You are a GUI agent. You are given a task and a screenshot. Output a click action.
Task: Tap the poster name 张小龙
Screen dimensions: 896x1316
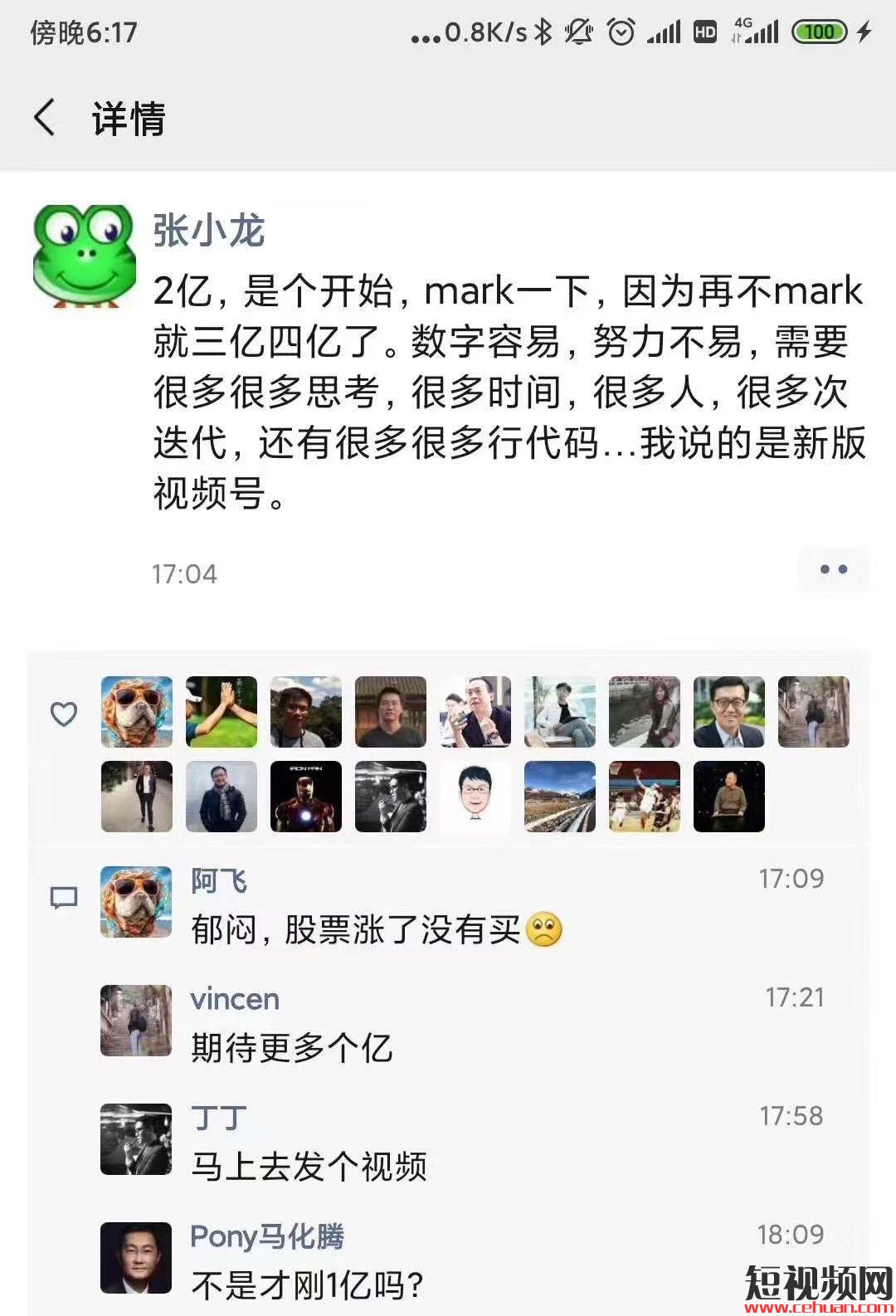(x=208, y=231)
